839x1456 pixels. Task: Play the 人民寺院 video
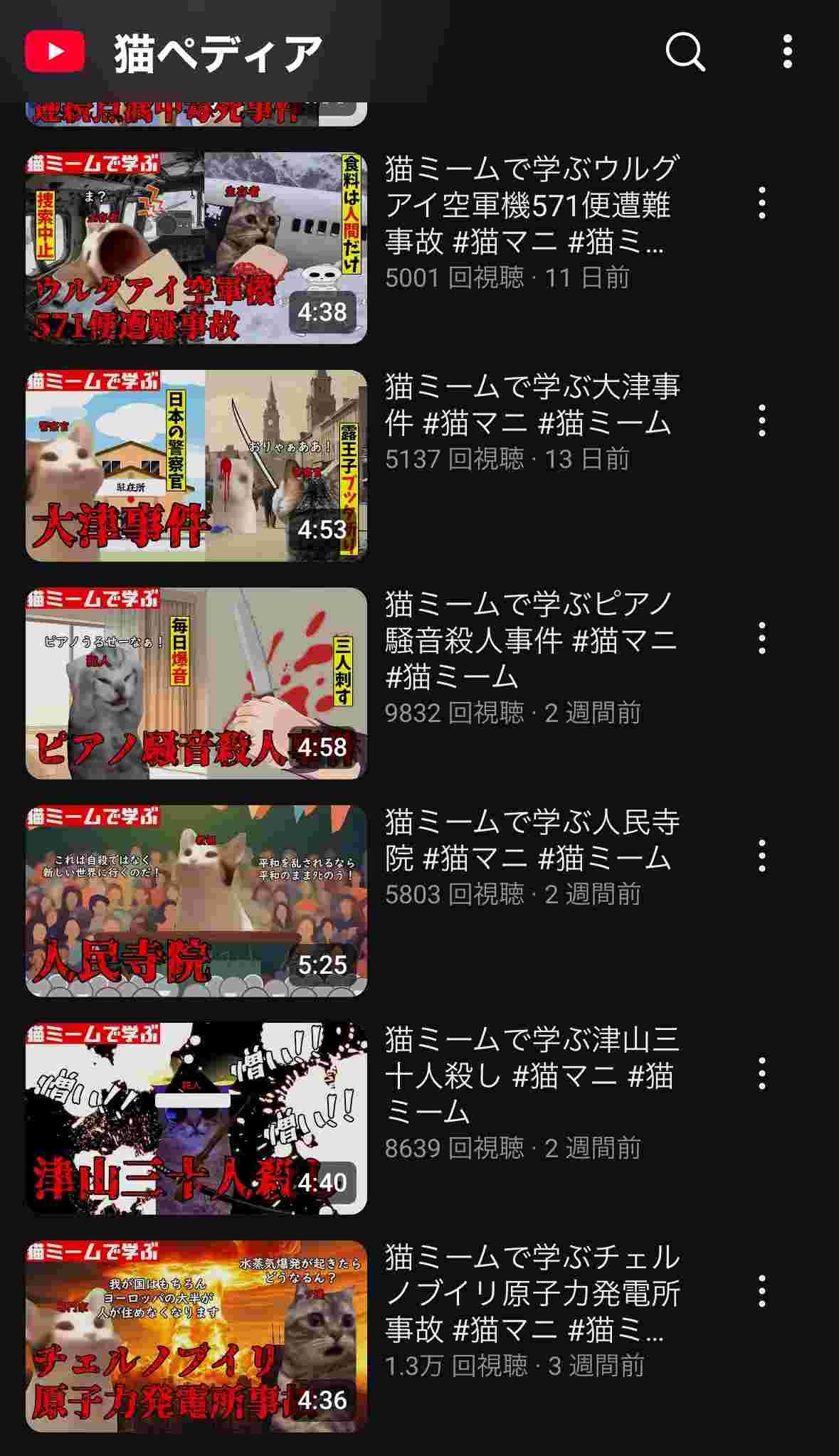(x=196, y=900)
